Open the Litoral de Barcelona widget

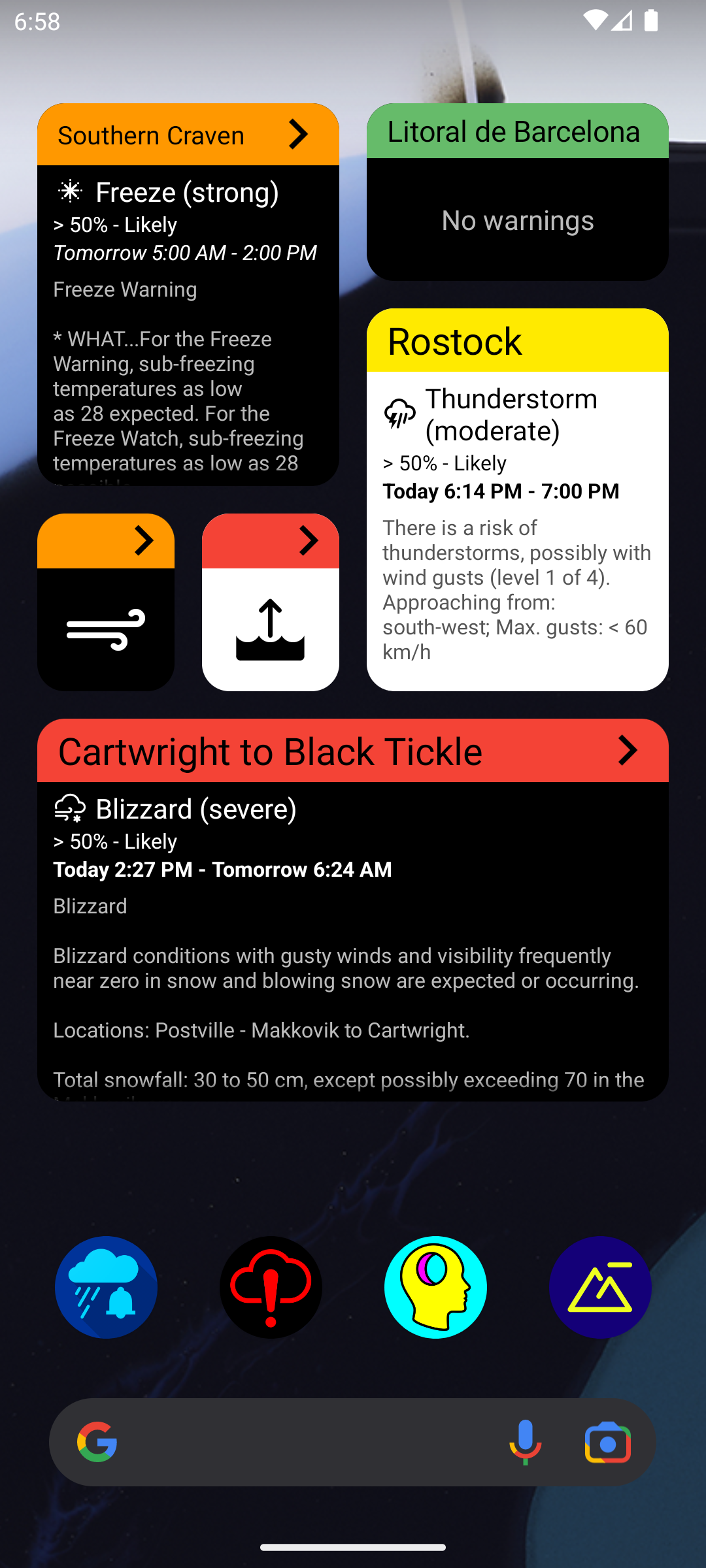click(517, 192)
